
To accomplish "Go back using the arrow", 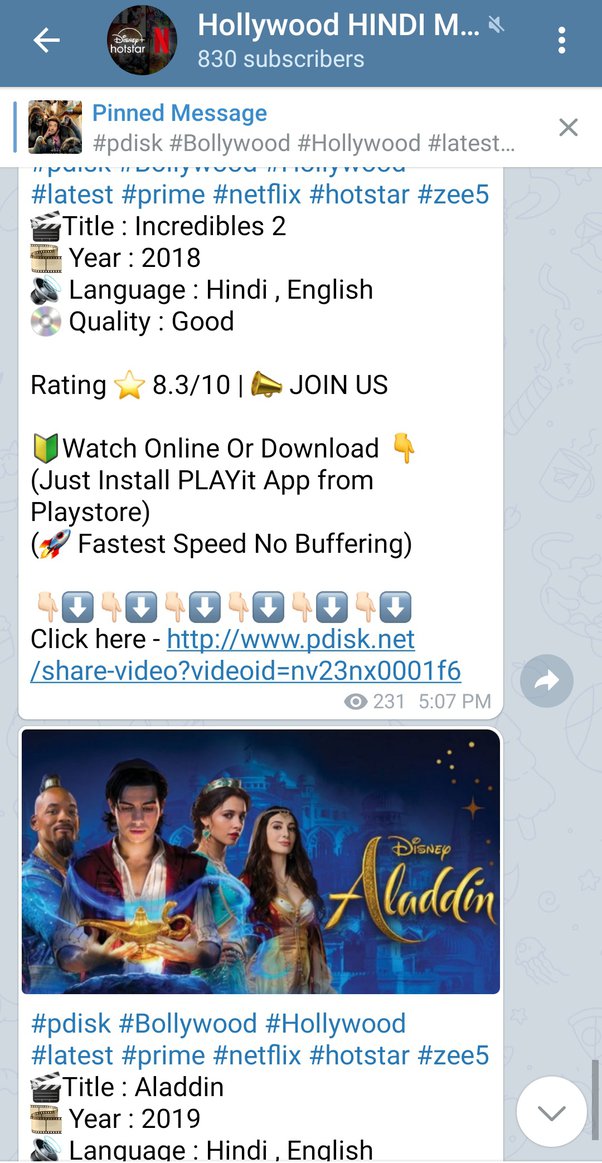I will tap(46, 40).
